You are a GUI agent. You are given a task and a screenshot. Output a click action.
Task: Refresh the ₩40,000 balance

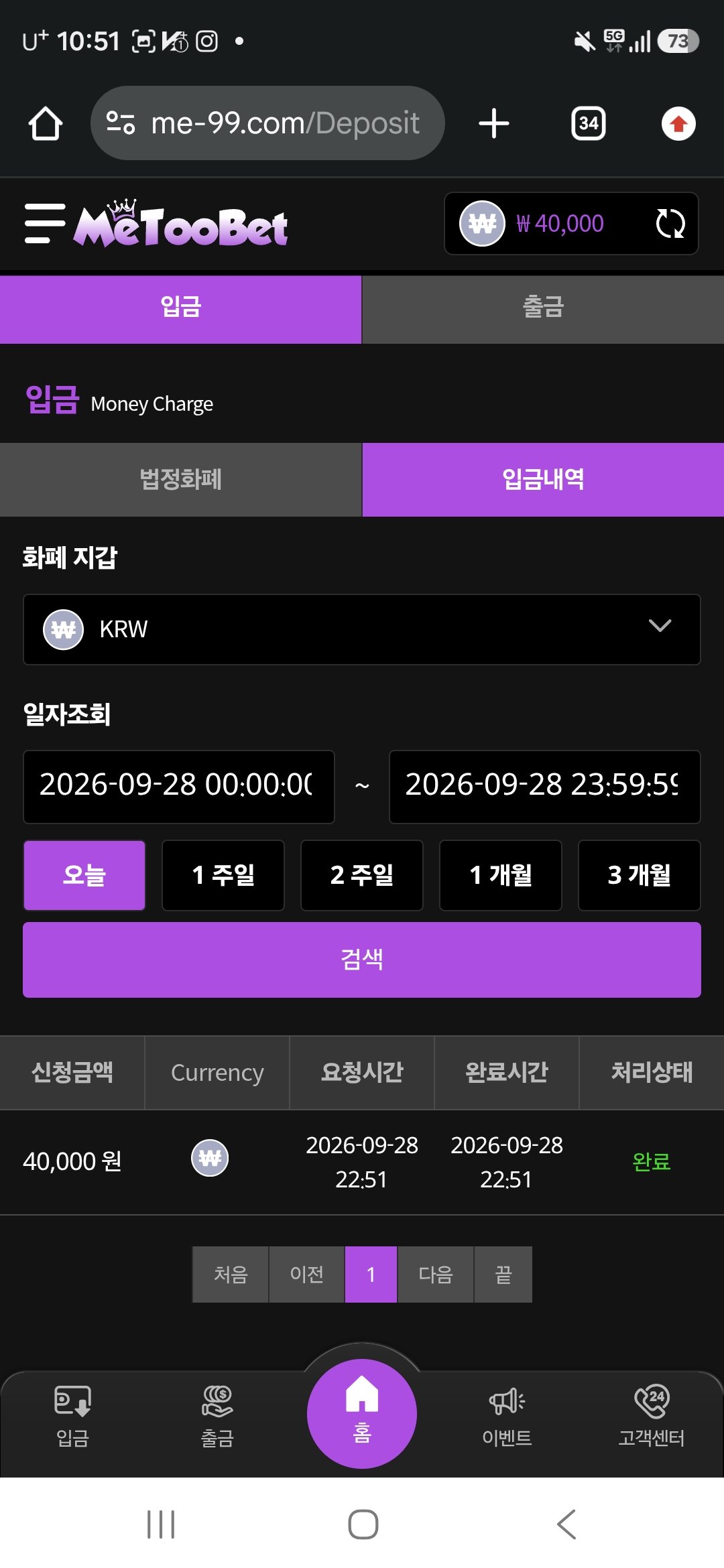coord(670,224)
